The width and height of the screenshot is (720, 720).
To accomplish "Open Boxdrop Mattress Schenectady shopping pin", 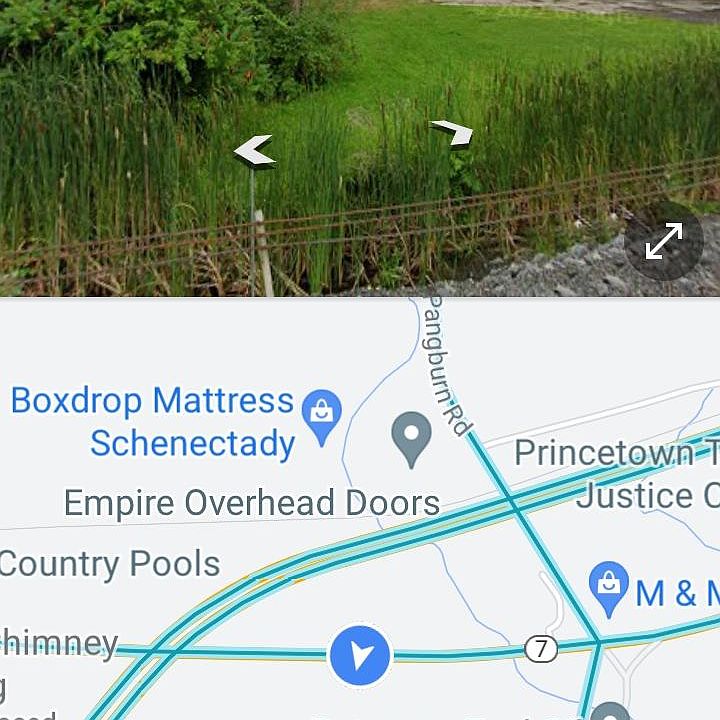I will tap(322, 415).
